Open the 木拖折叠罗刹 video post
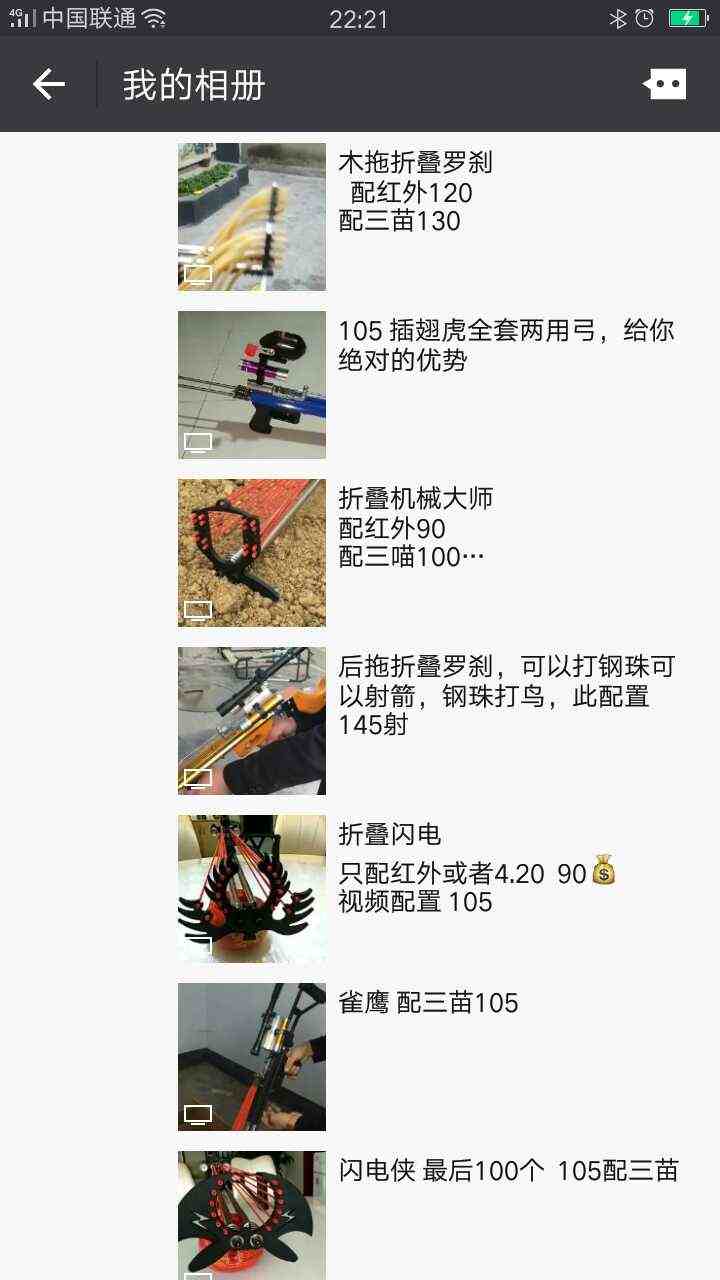Image resolution: width=720 pixels, height=1280 pixels. pyautogui.click(x=252, y=217)
